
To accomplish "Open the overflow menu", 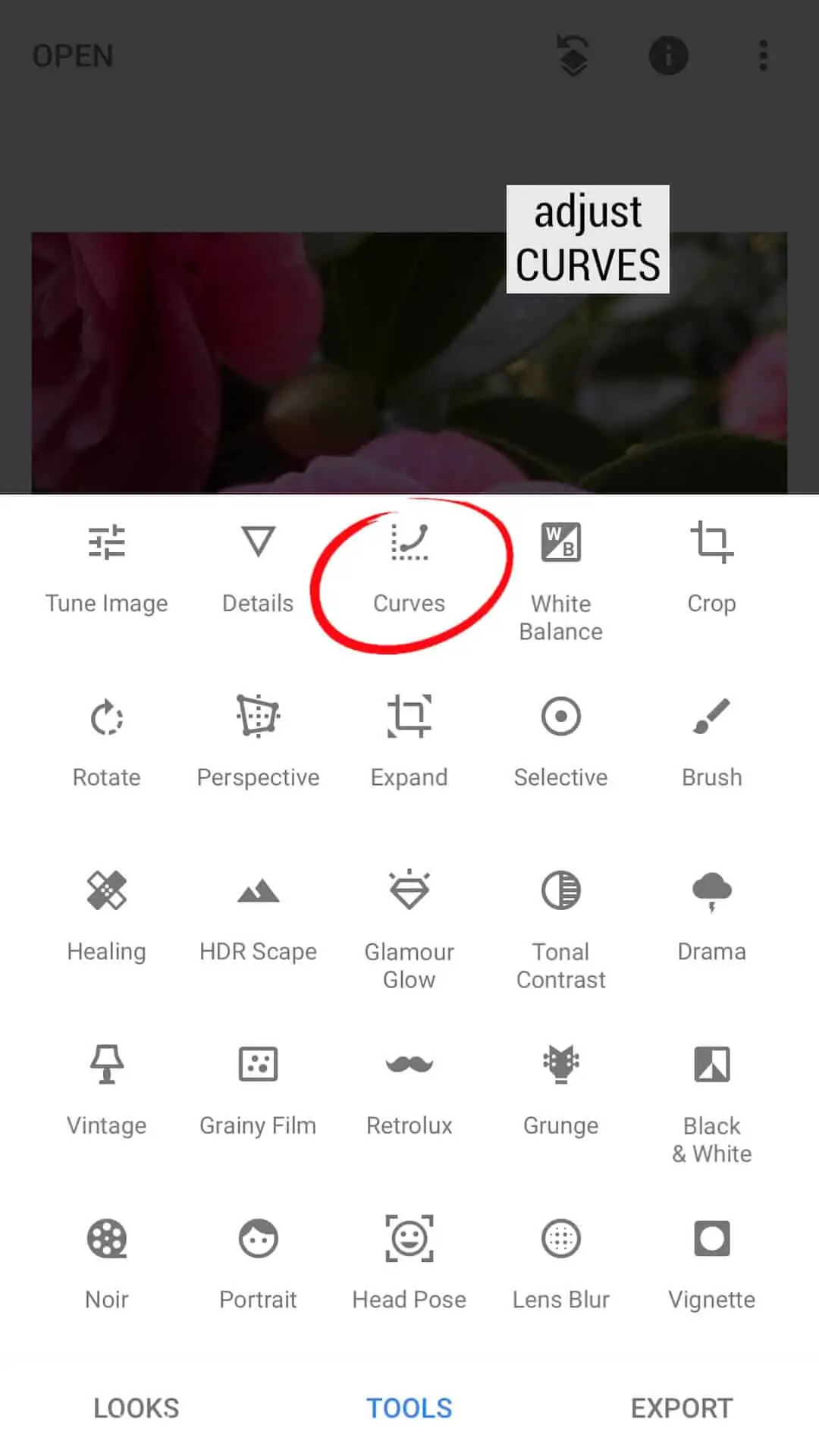I will (x=764, y=56).
